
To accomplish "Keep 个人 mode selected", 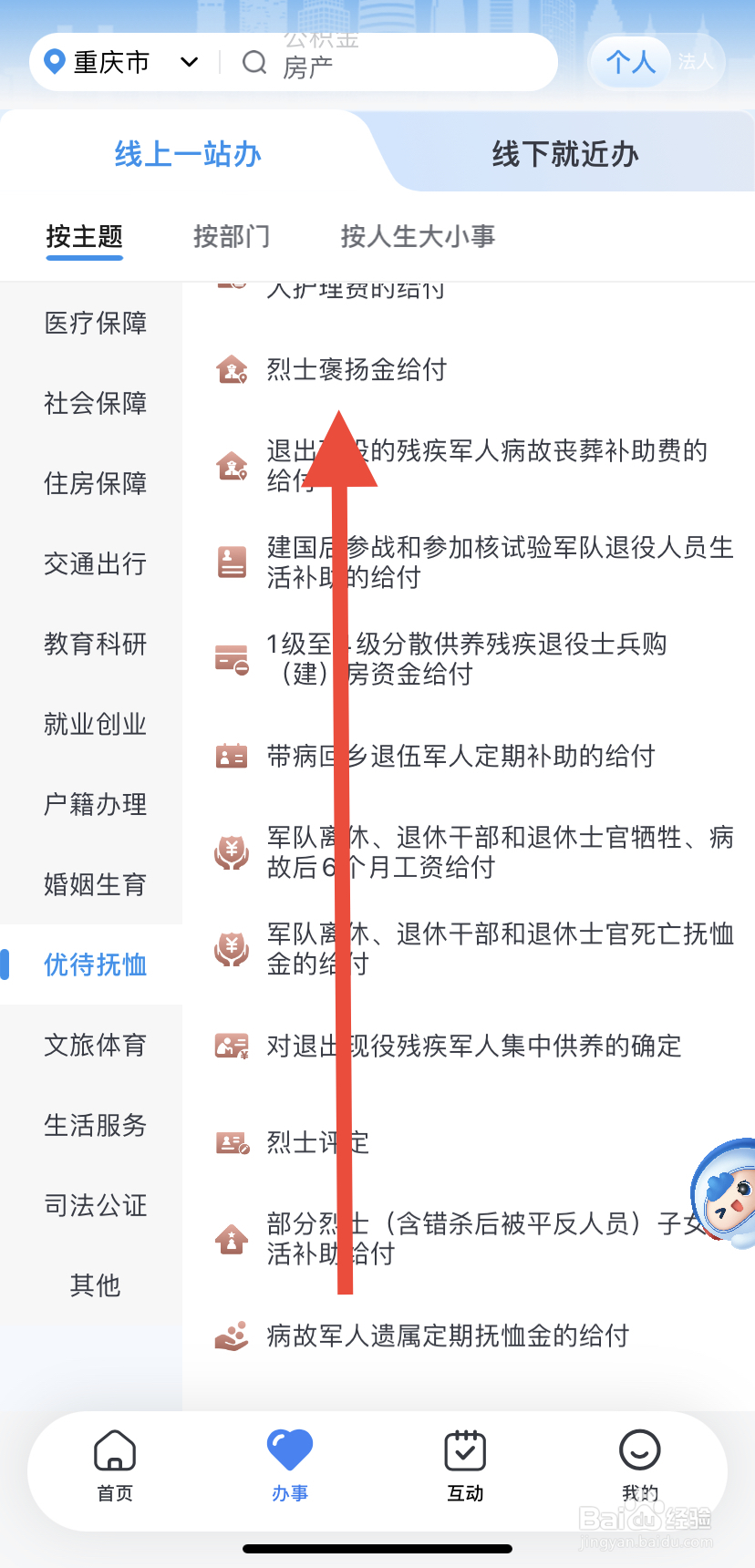I will (x=630, y=61).
